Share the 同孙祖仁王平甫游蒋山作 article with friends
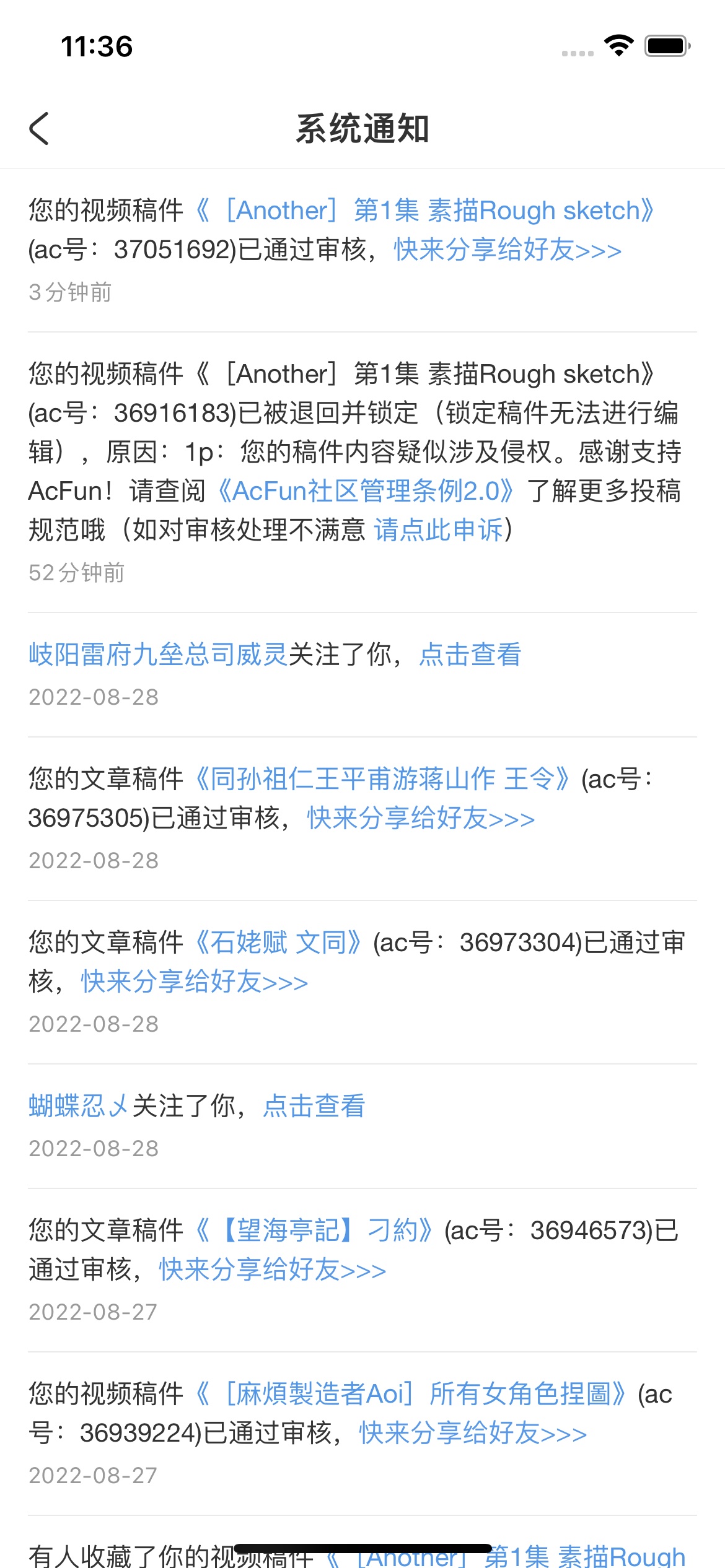This screenshot has height=1568, width=725. 421,819
